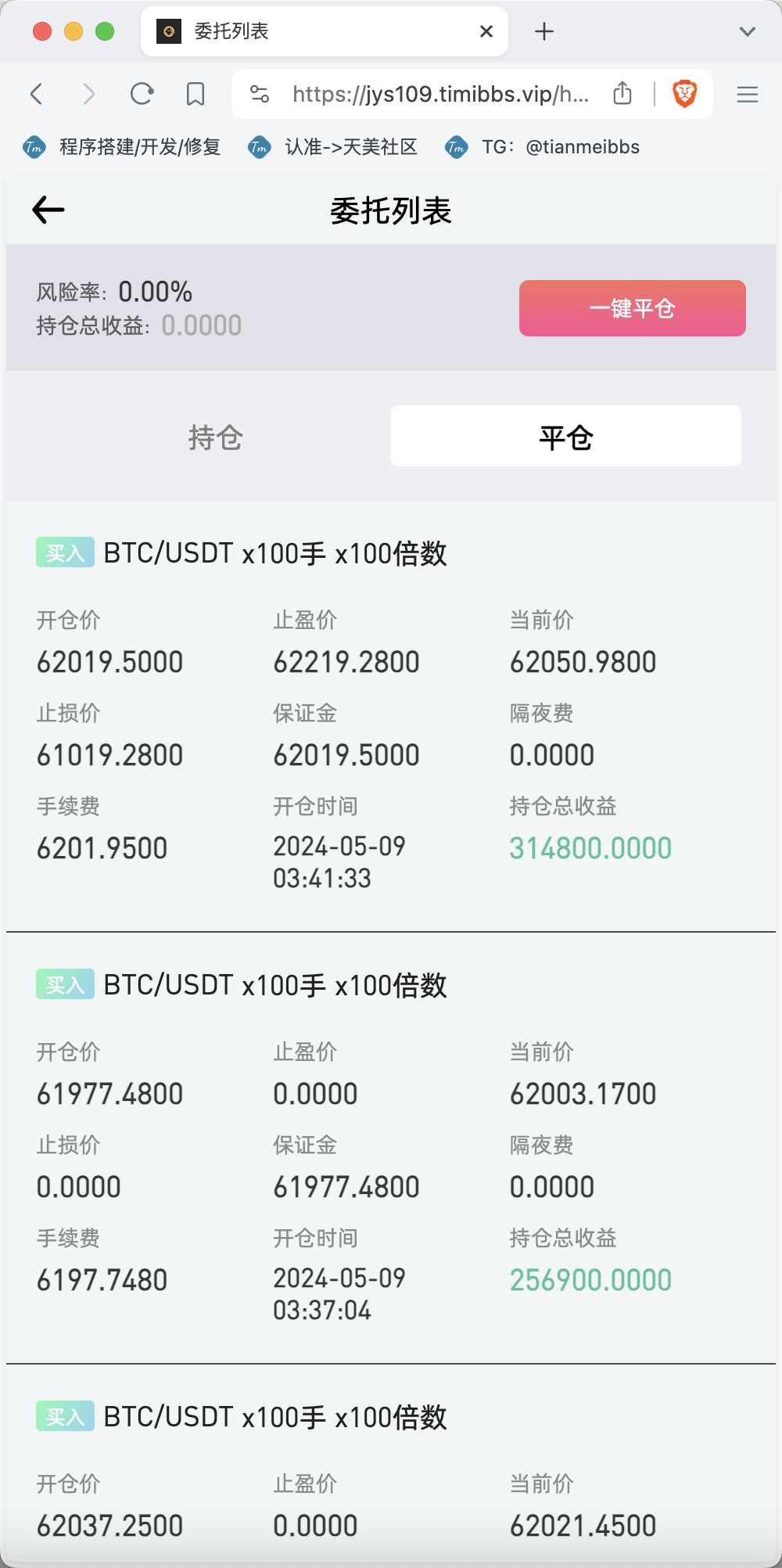Image resolution: width=782 pixels, height=1568 pixels.
Task: Select the 平仓 tab
Action: pyautogui.click(x=566, y=437)
